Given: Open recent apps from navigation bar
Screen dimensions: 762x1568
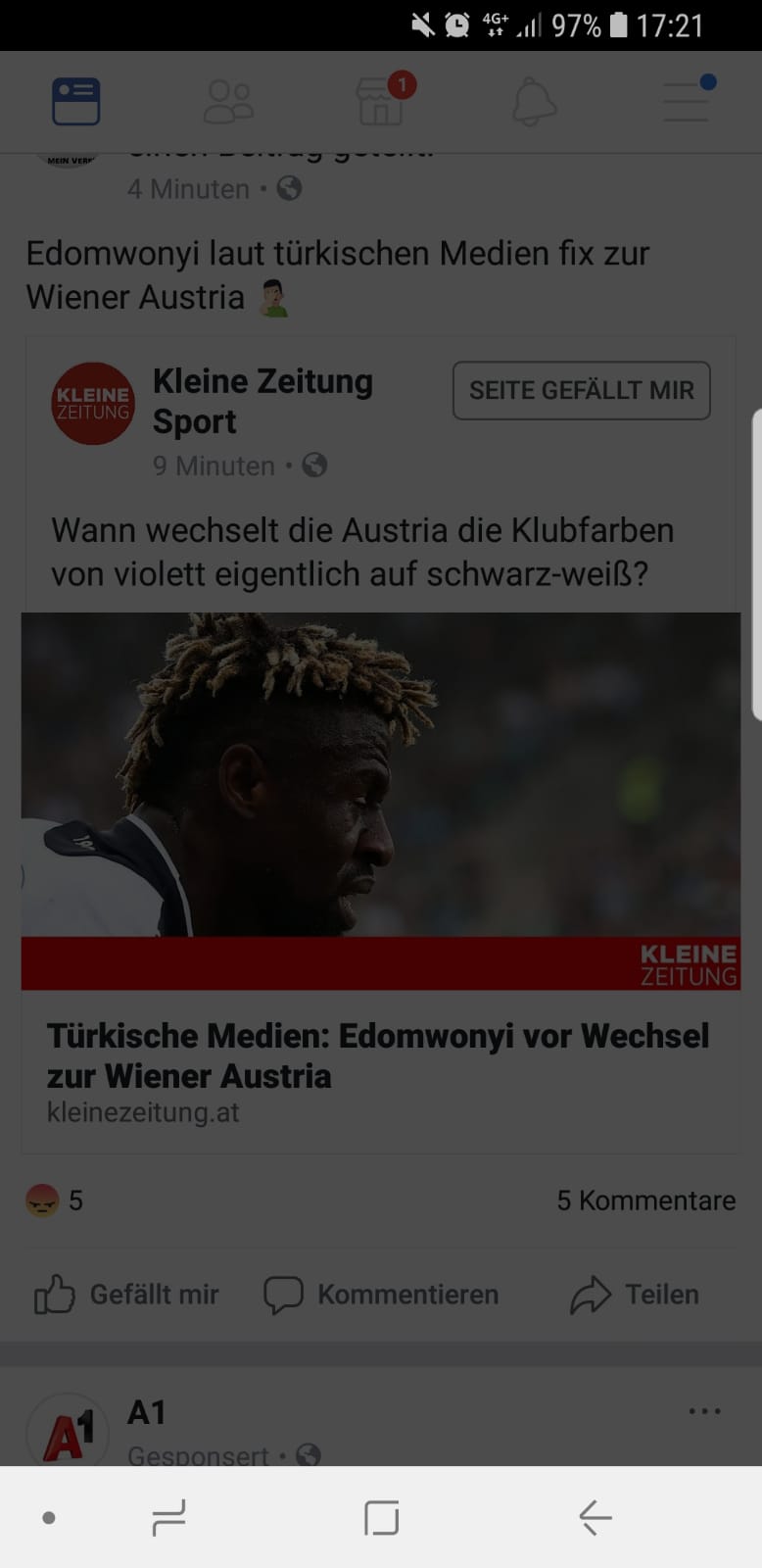Looking at the screenshot, I should (x=168, y=1518).
